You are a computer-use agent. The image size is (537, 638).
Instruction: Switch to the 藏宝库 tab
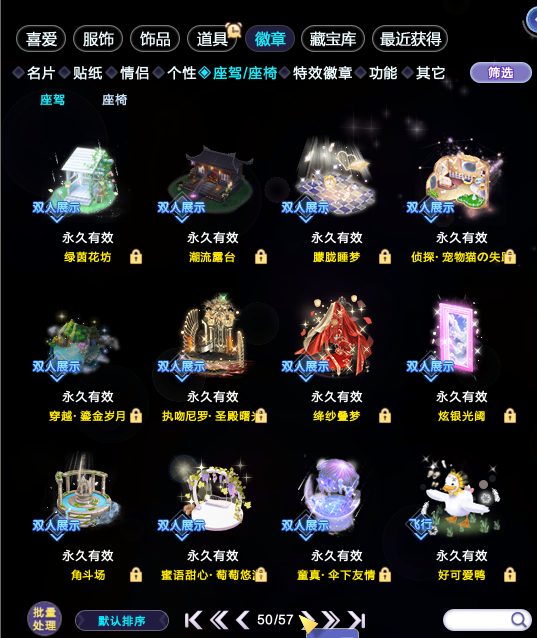333,39
